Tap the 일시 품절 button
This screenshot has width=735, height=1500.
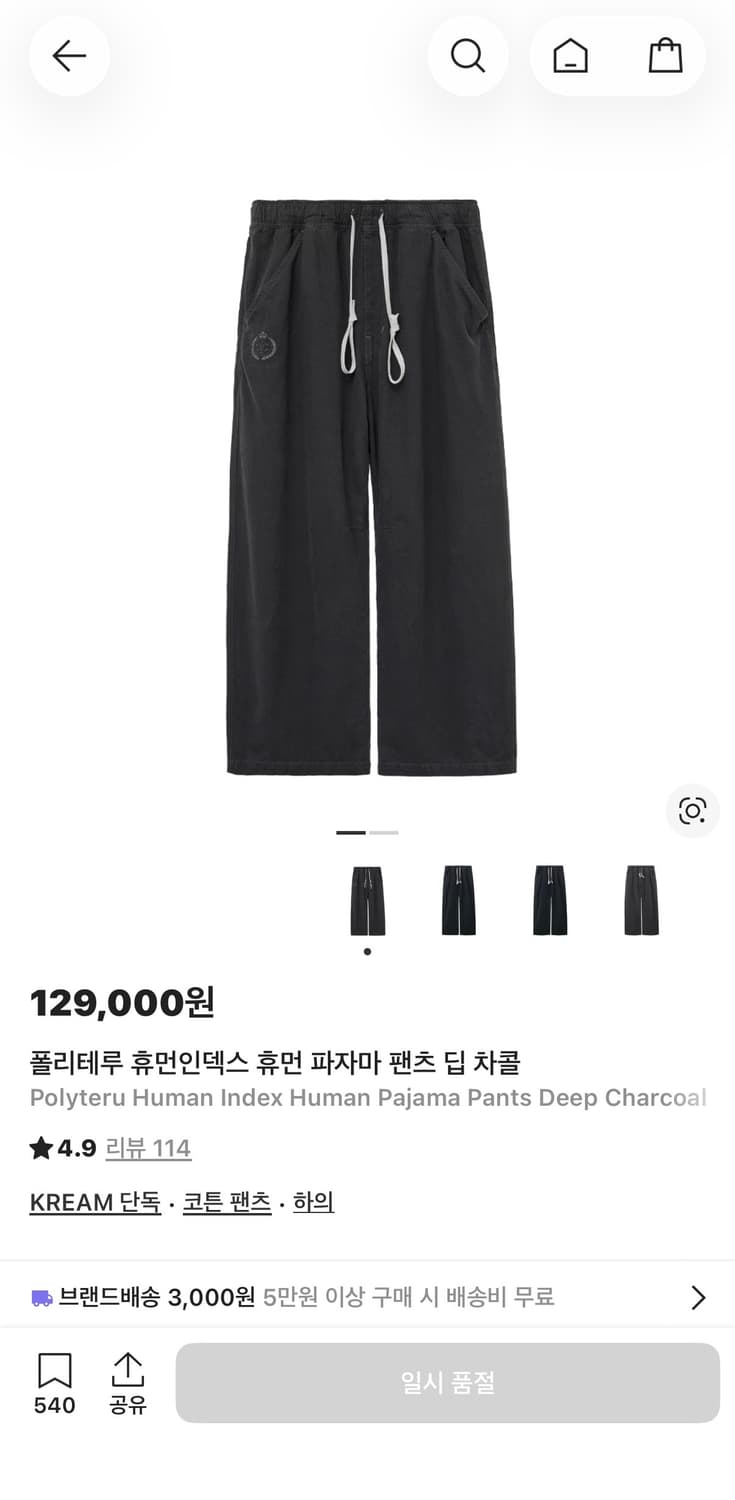tap(447, 1381)
